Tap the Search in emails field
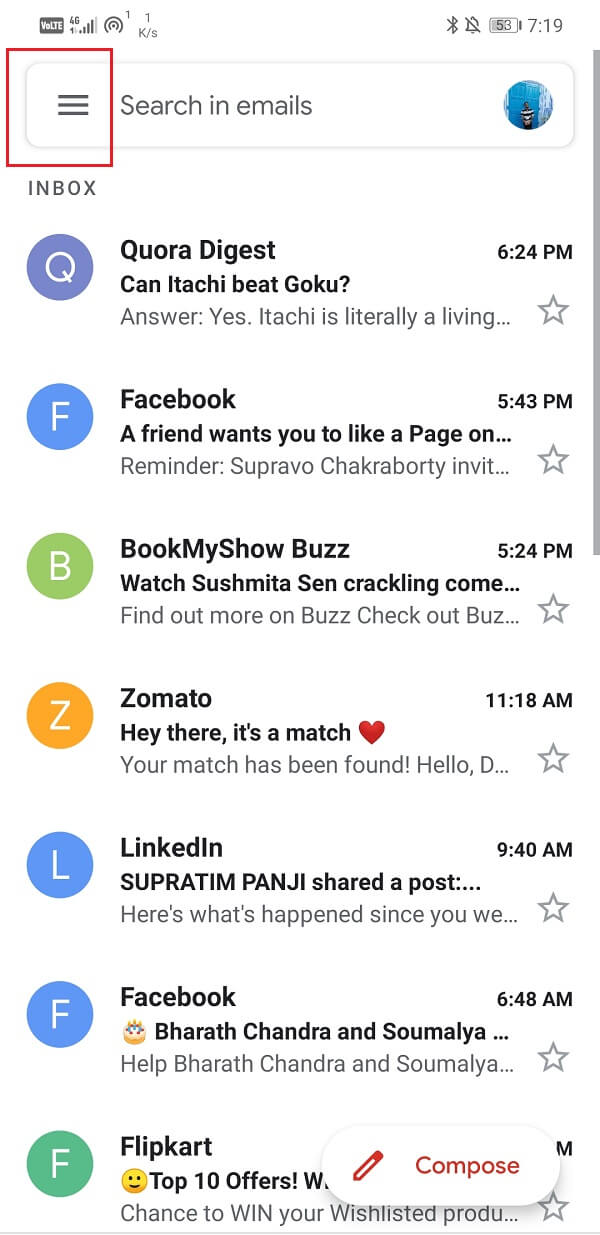Viewport: 600px width, 1235px height. tap(300, 105)
